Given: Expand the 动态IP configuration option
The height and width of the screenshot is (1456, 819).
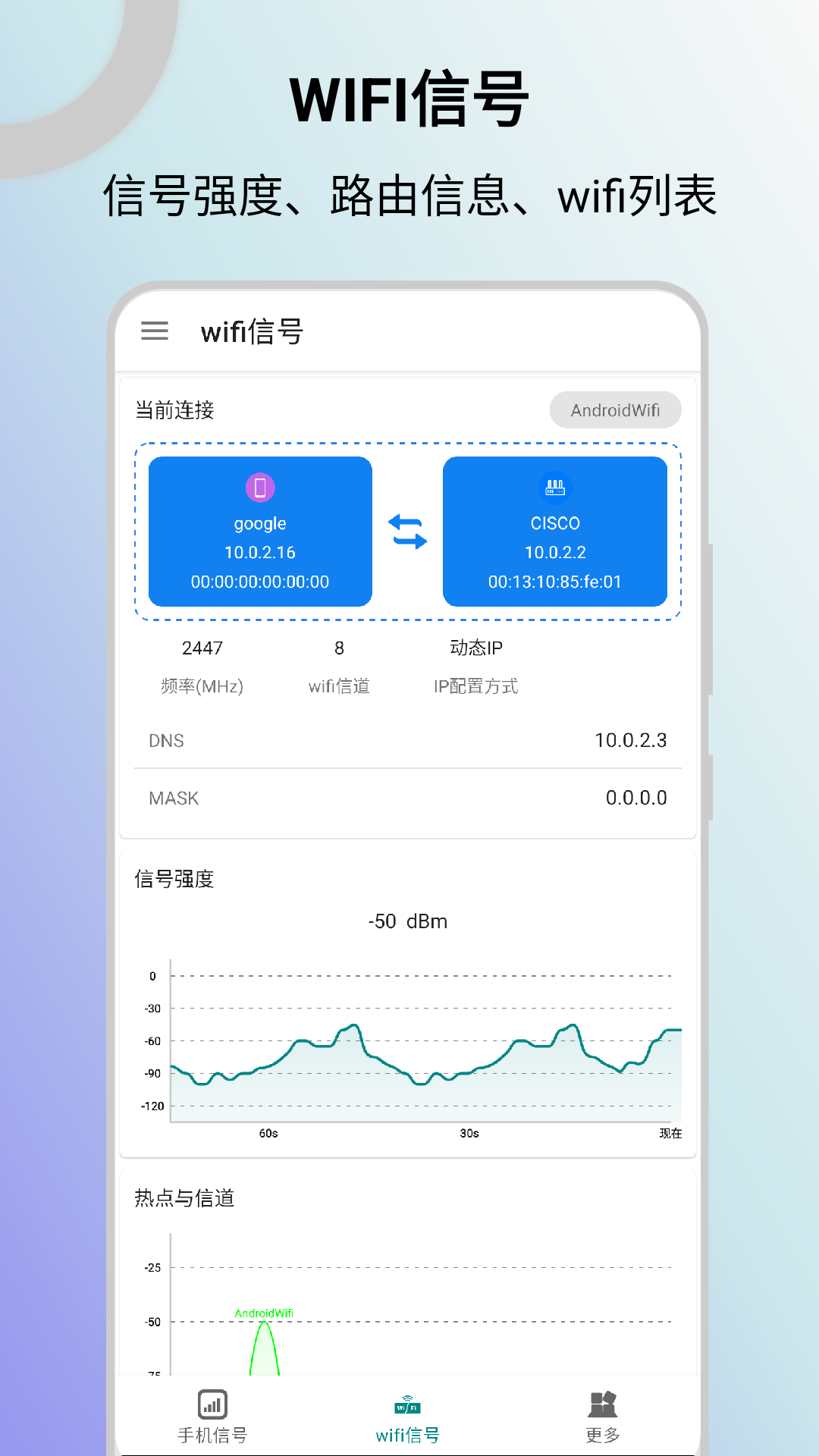Looking at the screenshot, I should (x=476, y=648).
